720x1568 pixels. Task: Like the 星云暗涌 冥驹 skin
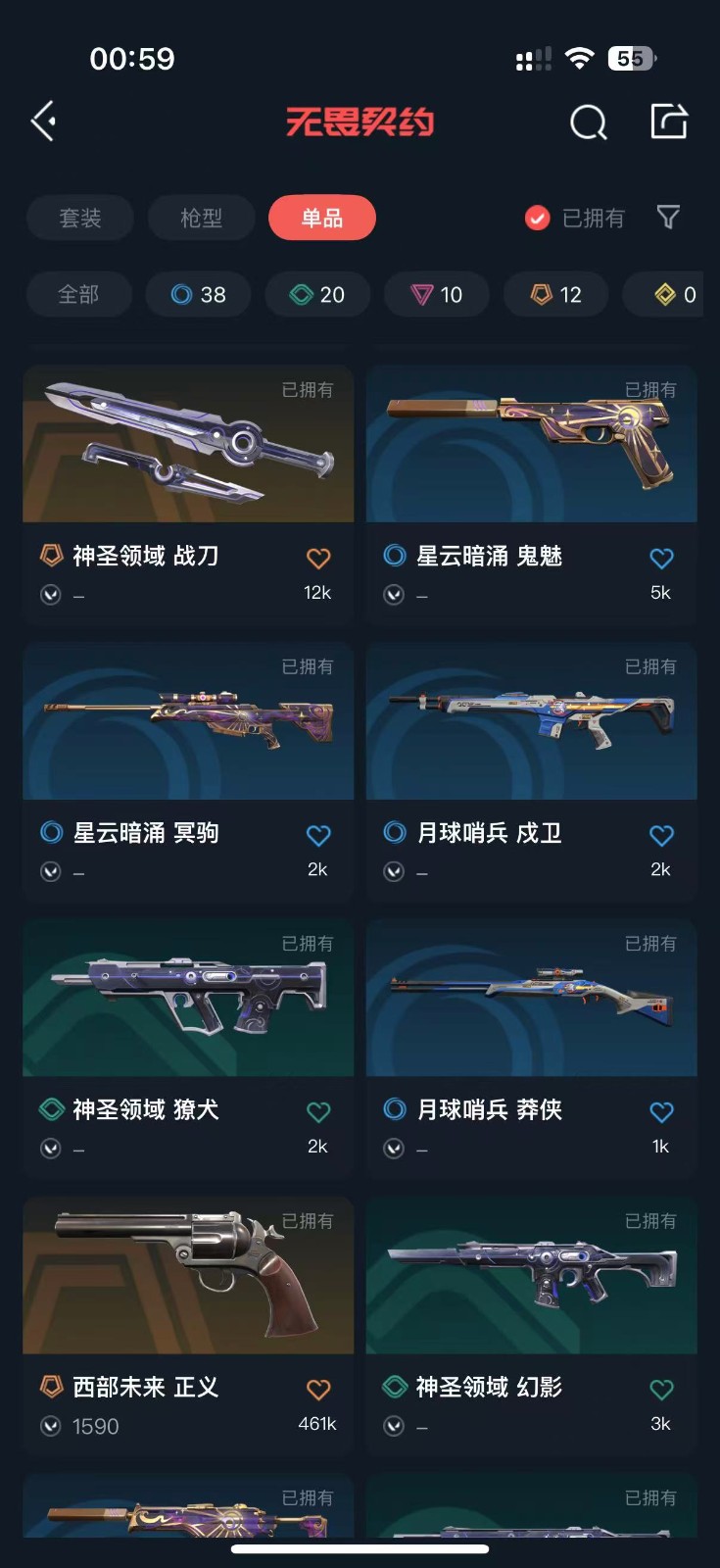[318, 835]
